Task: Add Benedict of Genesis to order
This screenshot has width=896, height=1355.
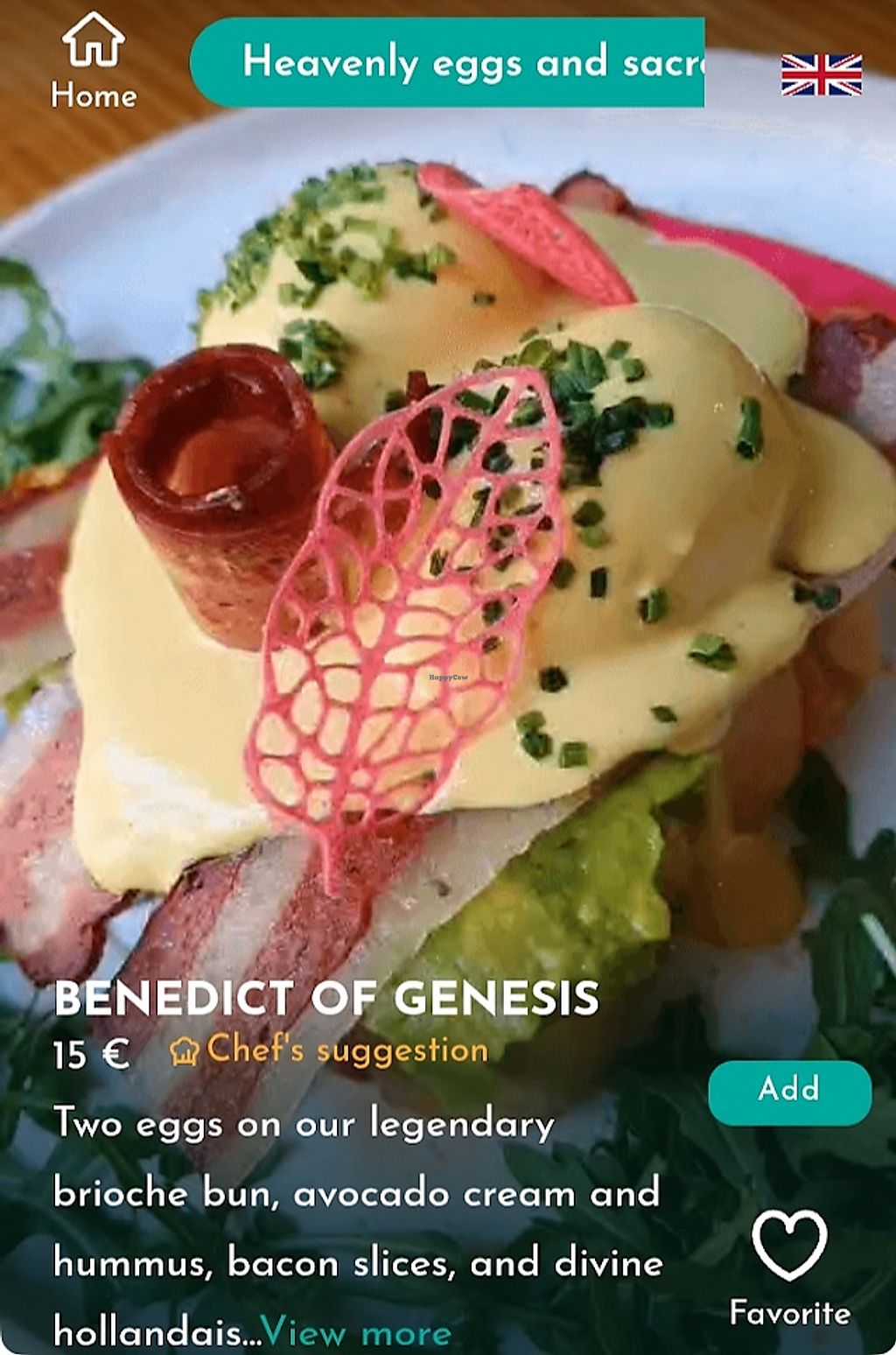Action: 789,1091
